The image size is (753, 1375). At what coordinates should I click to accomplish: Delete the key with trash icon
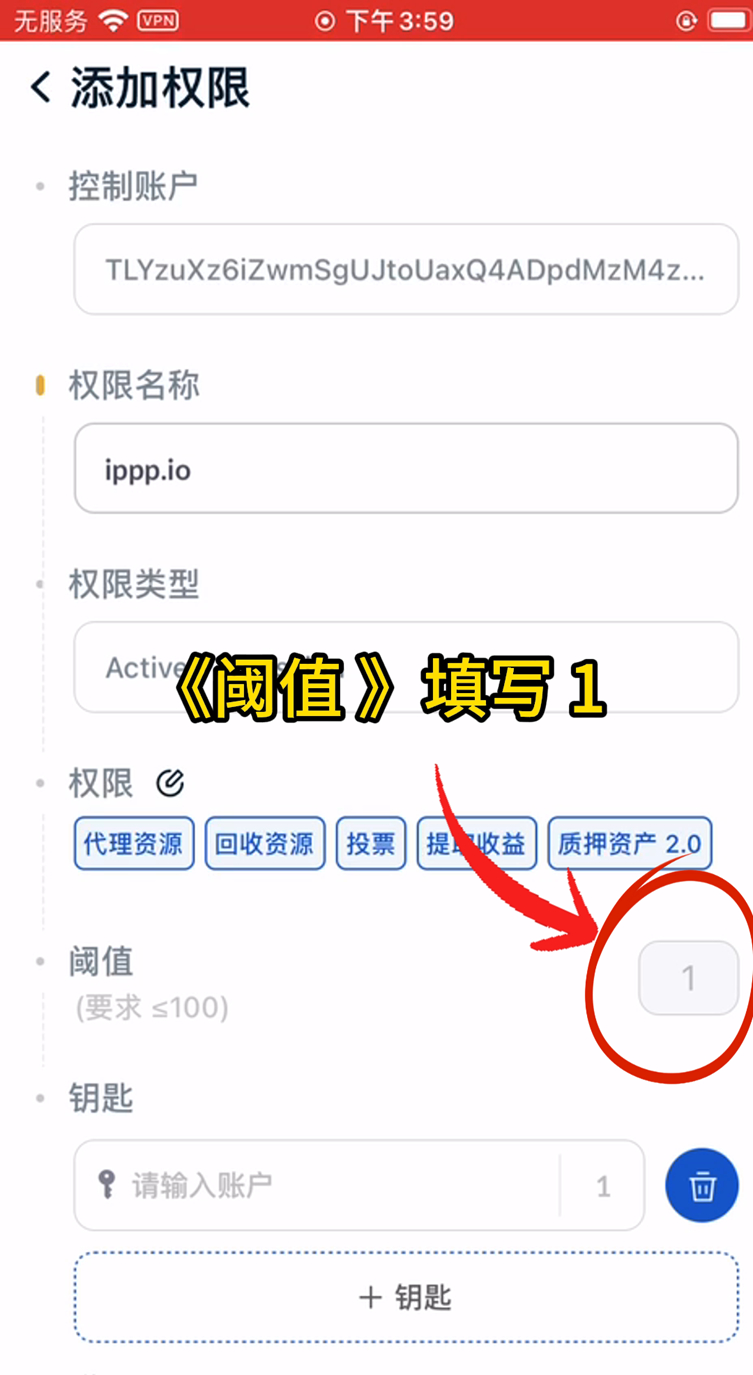[702, 1186]
